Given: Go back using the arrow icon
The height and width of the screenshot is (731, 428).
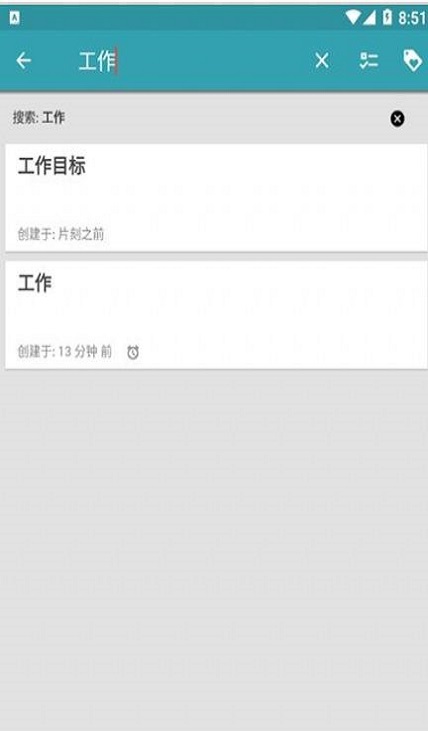Looking at the screenshot, I should coord(23,61).
